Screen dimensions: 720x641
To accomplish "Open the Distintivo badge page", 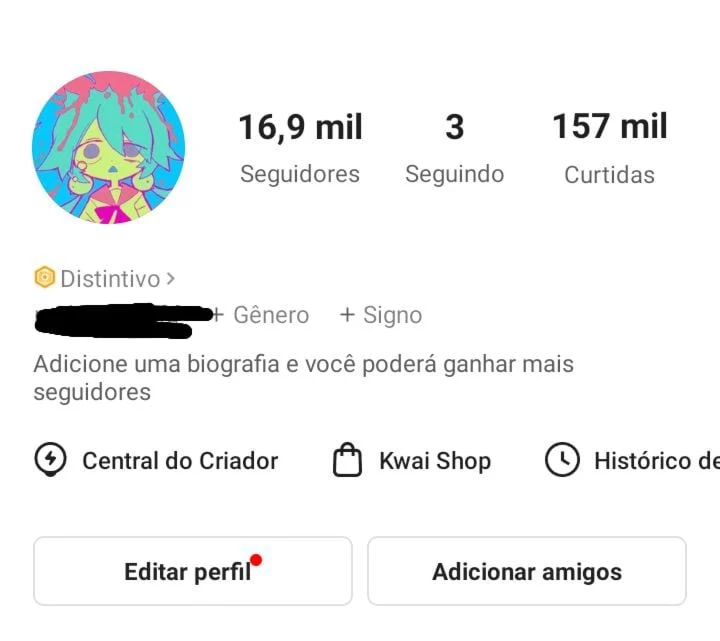I will [x=105, y=278].
